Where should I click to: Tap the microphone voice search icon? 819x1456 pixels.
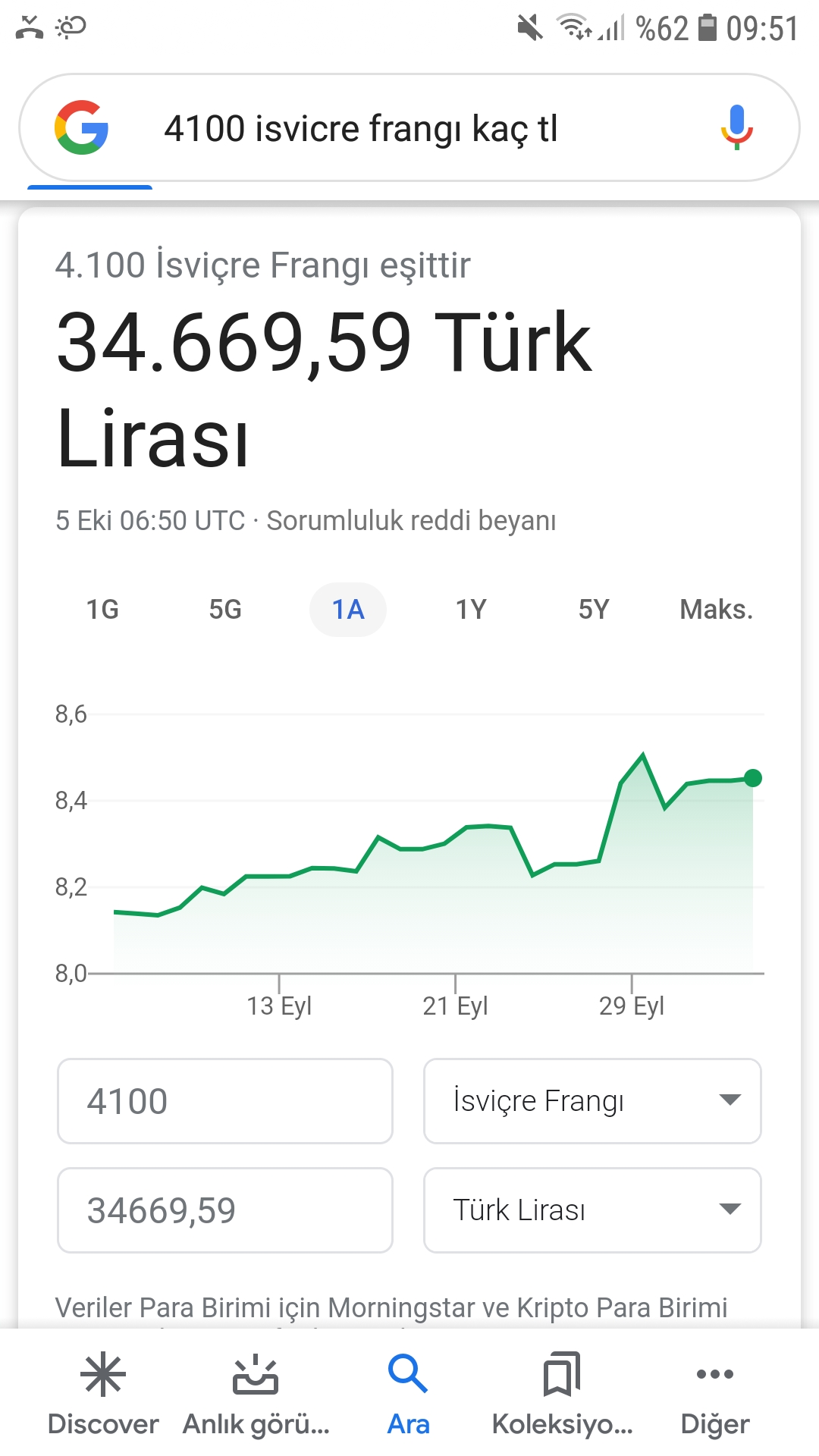736,127
